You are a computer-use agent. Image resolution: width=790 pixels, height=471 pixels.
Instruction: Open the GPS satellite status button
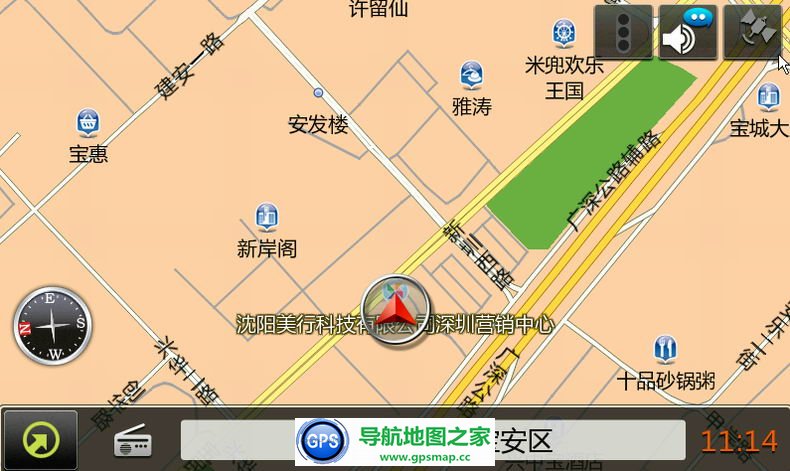point(751,33)
